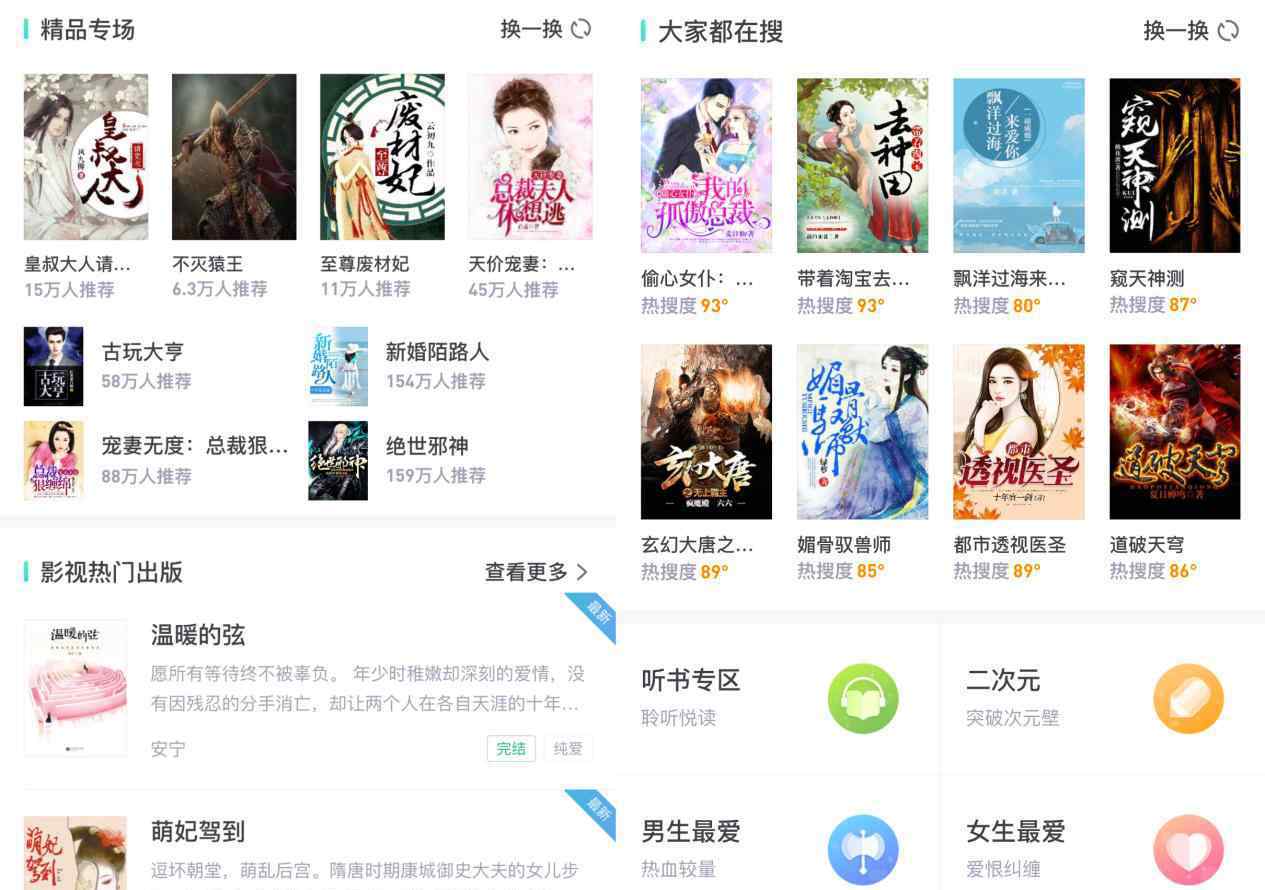Open the book 古玩大亨

click(142, 353)
